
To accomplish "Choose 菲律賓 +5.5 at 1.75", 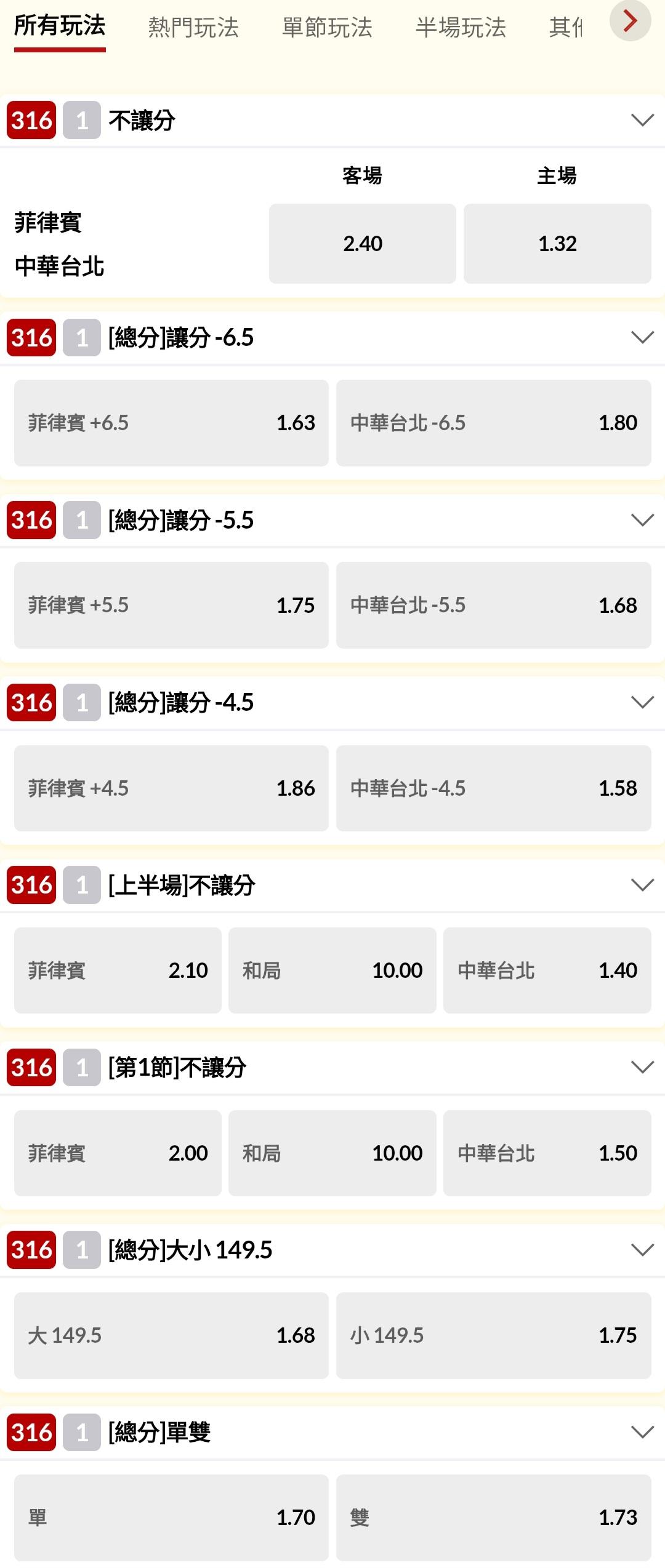I will pyautogui.click(x=171, y=605).
